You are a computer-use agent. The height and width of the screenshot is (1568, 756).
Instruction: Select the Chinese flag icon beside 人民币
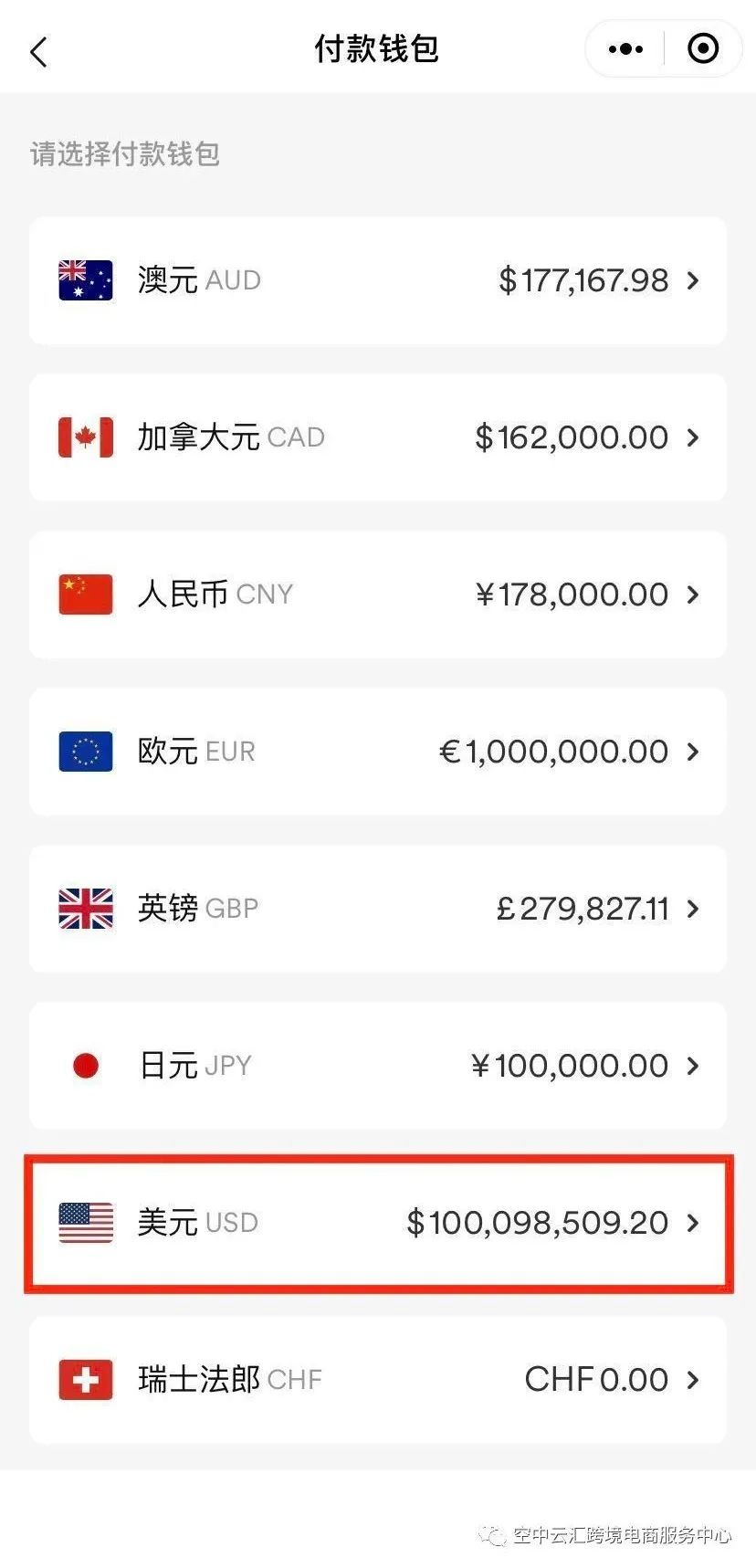85,594
